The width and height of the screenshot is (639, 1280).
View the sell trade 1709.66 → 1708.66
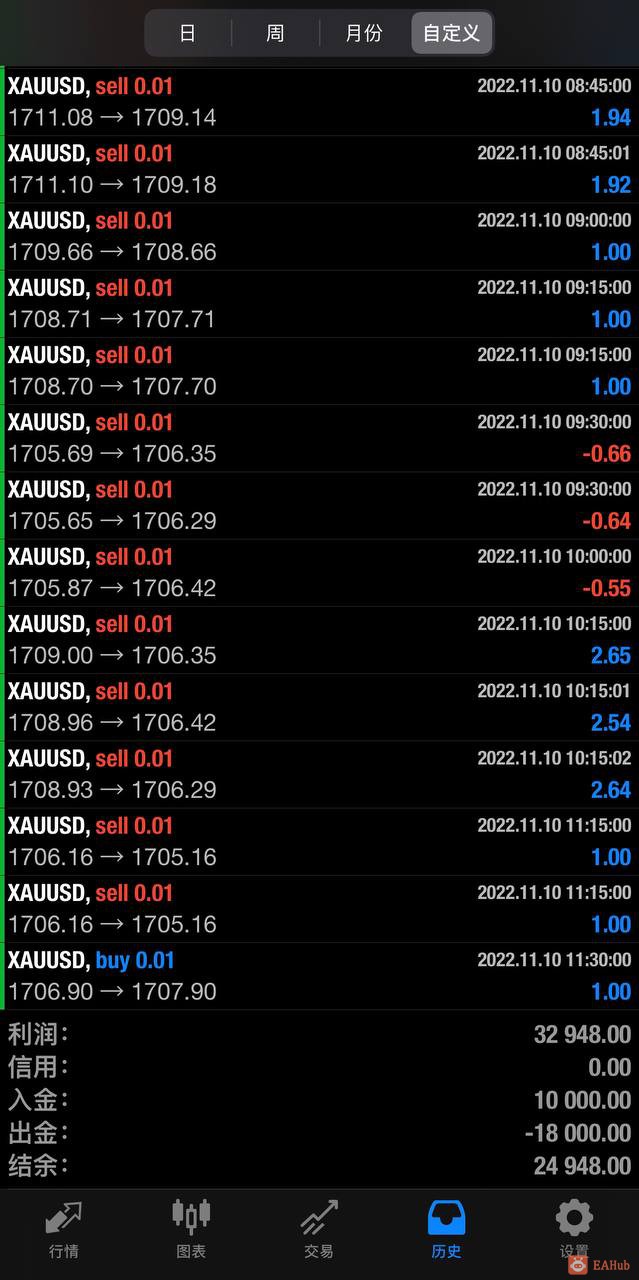(319, 236)
